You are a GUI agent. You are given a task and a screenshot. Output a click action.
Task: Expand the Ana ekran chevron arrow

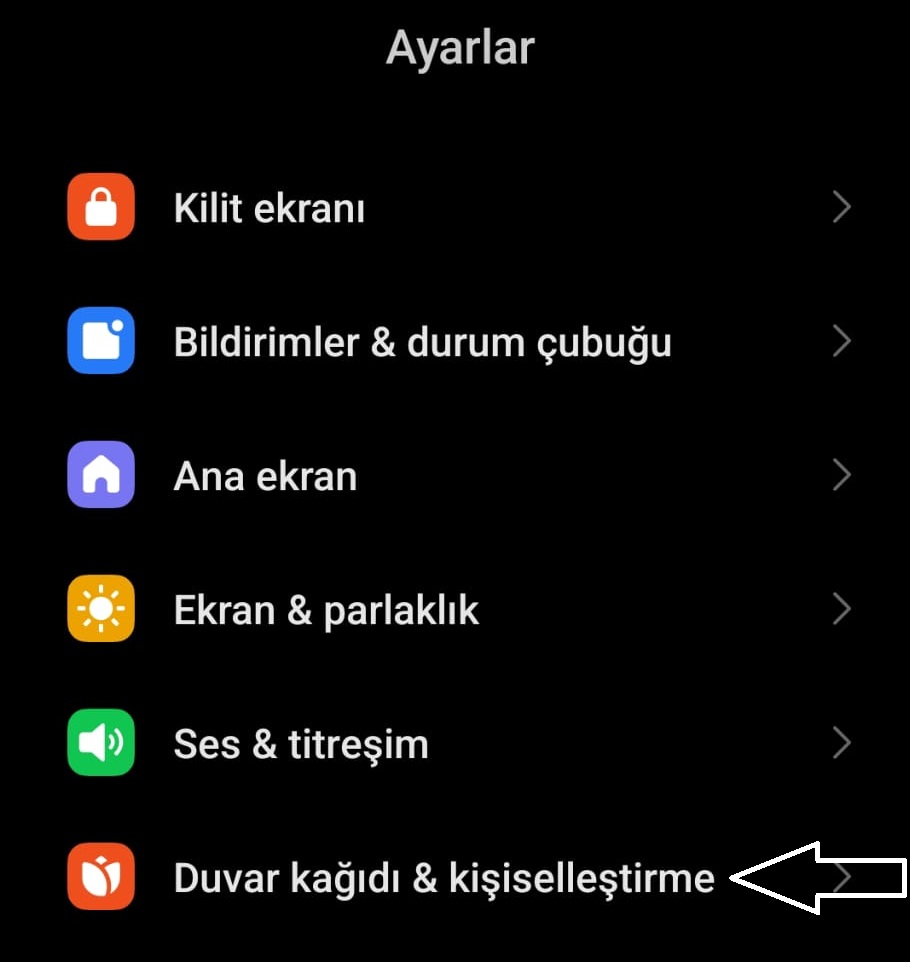[x=843, y=475]
